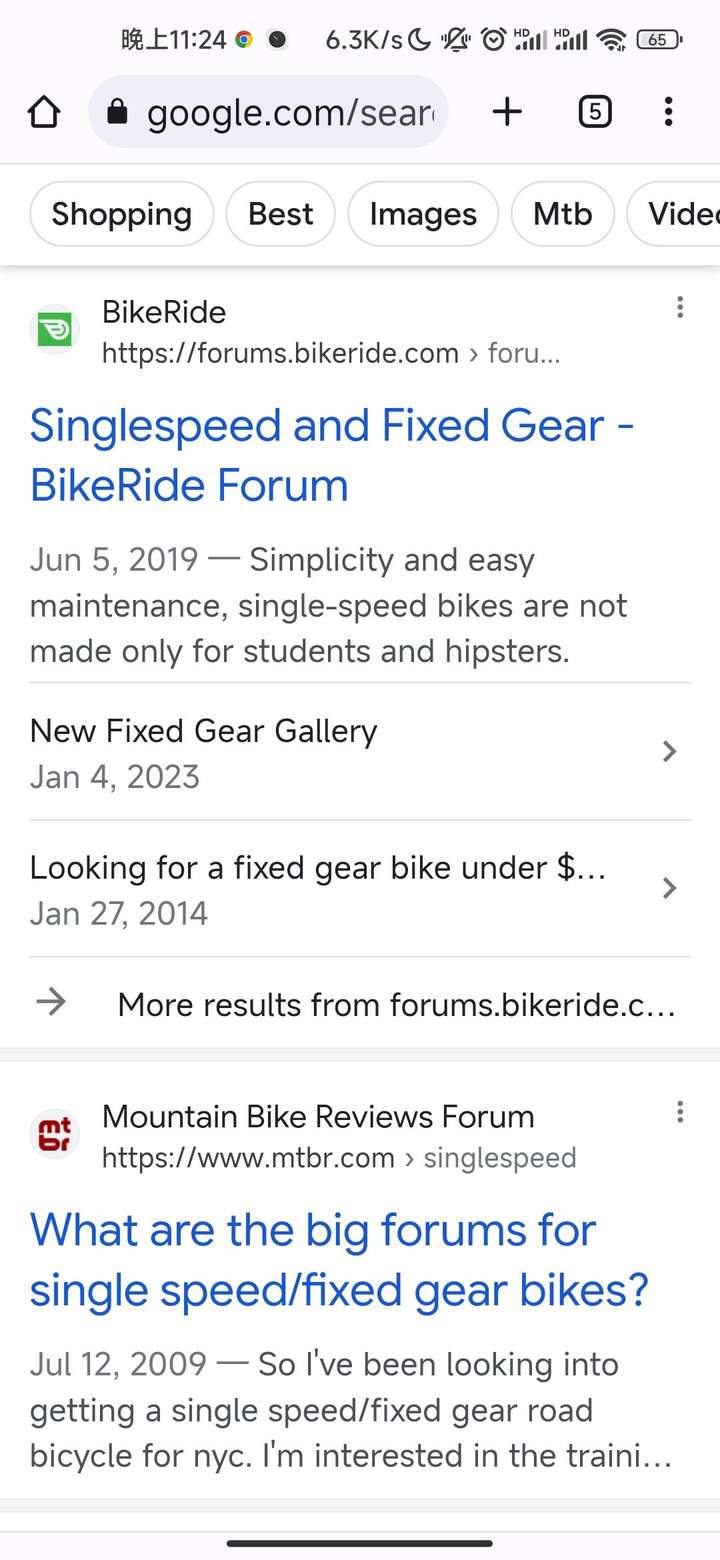The width and height of the screenshot is (720, 1560).
Task: View more results from forums.bikeride.com
Action: [x=360, y=1004]
